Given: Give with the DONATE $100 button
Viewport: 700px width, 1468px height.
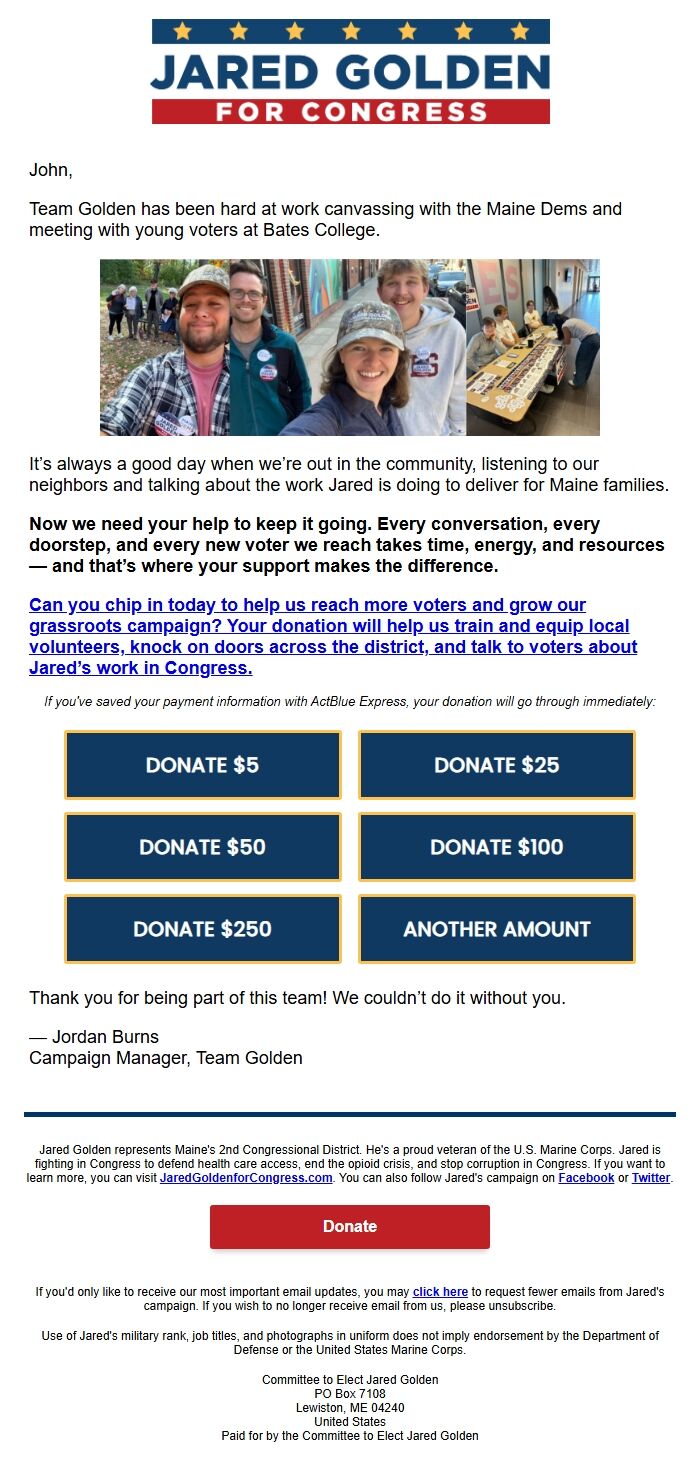Looking at the screenshot, I should point(497,847).
